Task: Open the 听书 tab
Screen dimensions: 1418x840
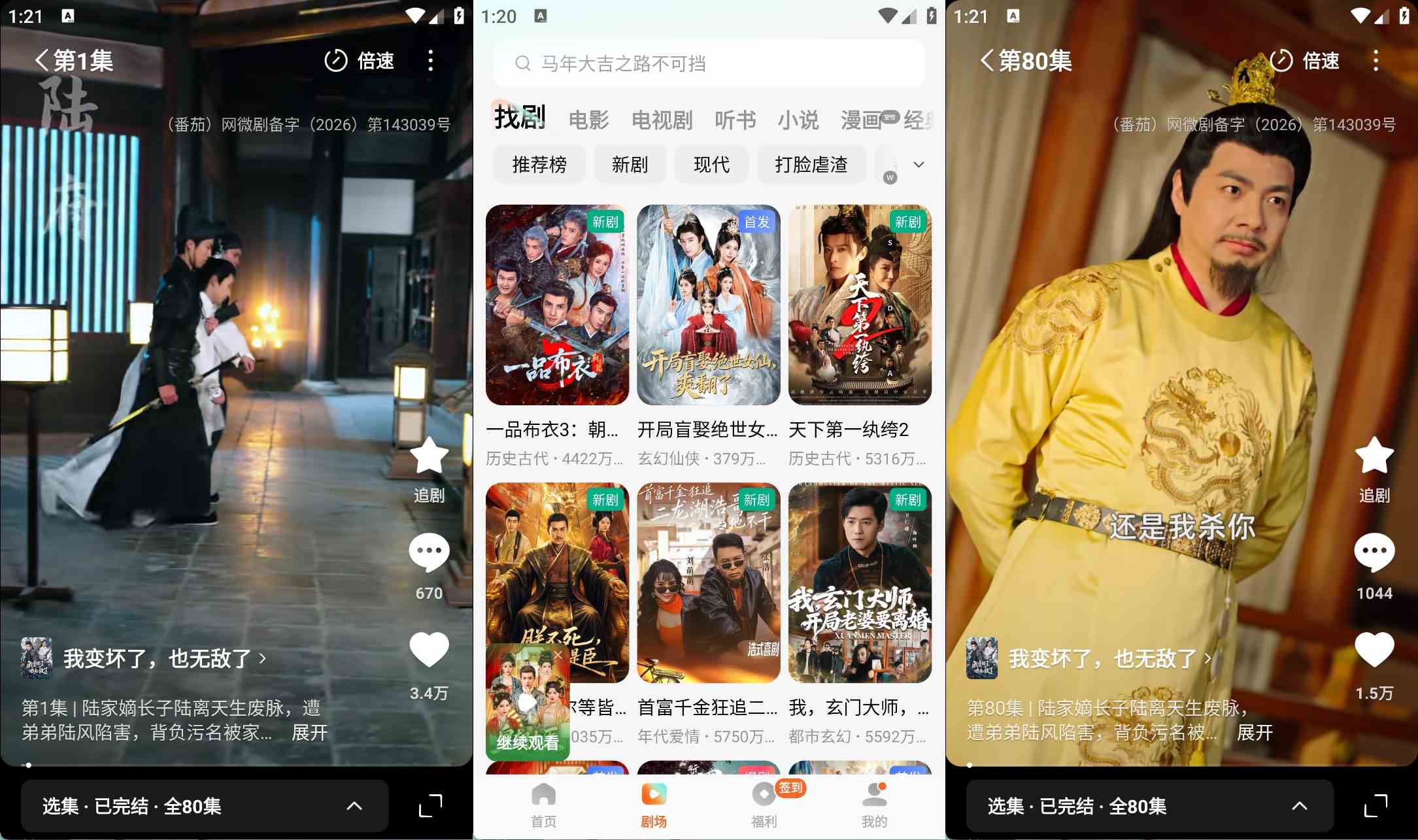Action: [x=735, y=120]
